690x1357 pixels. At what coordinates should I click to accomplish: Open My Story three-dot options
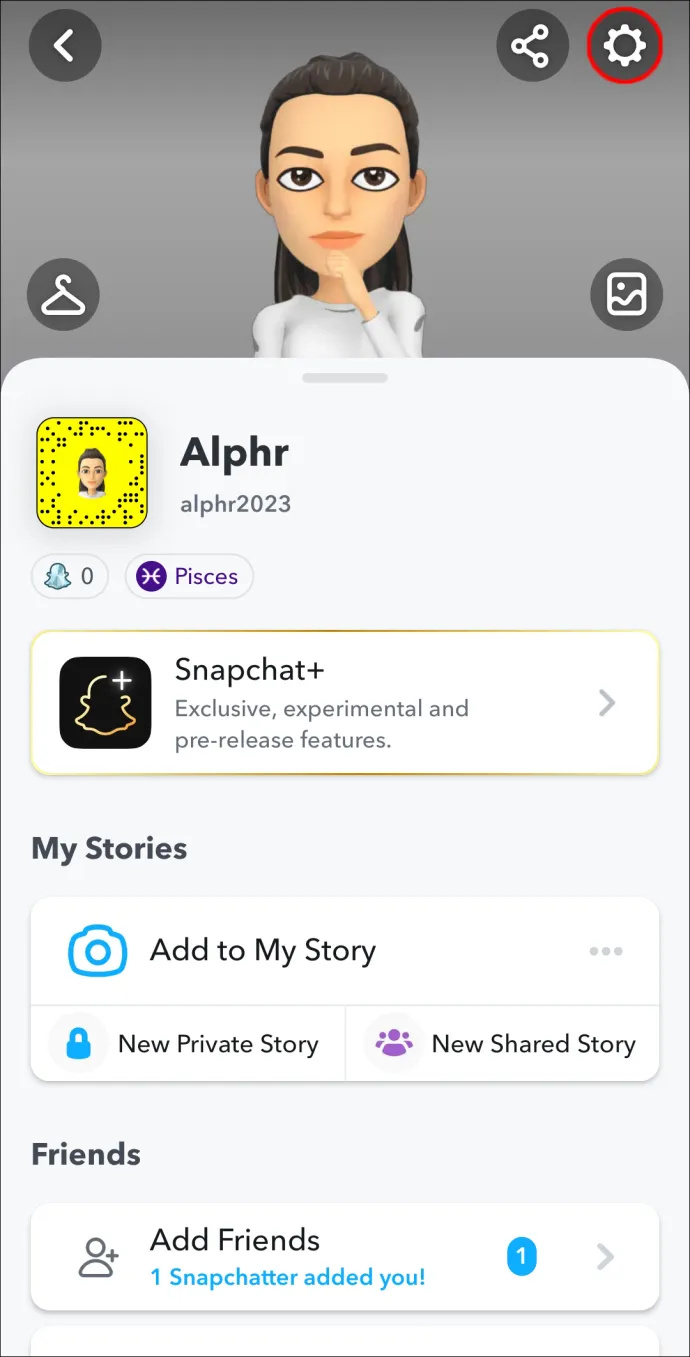coord(606,951)
